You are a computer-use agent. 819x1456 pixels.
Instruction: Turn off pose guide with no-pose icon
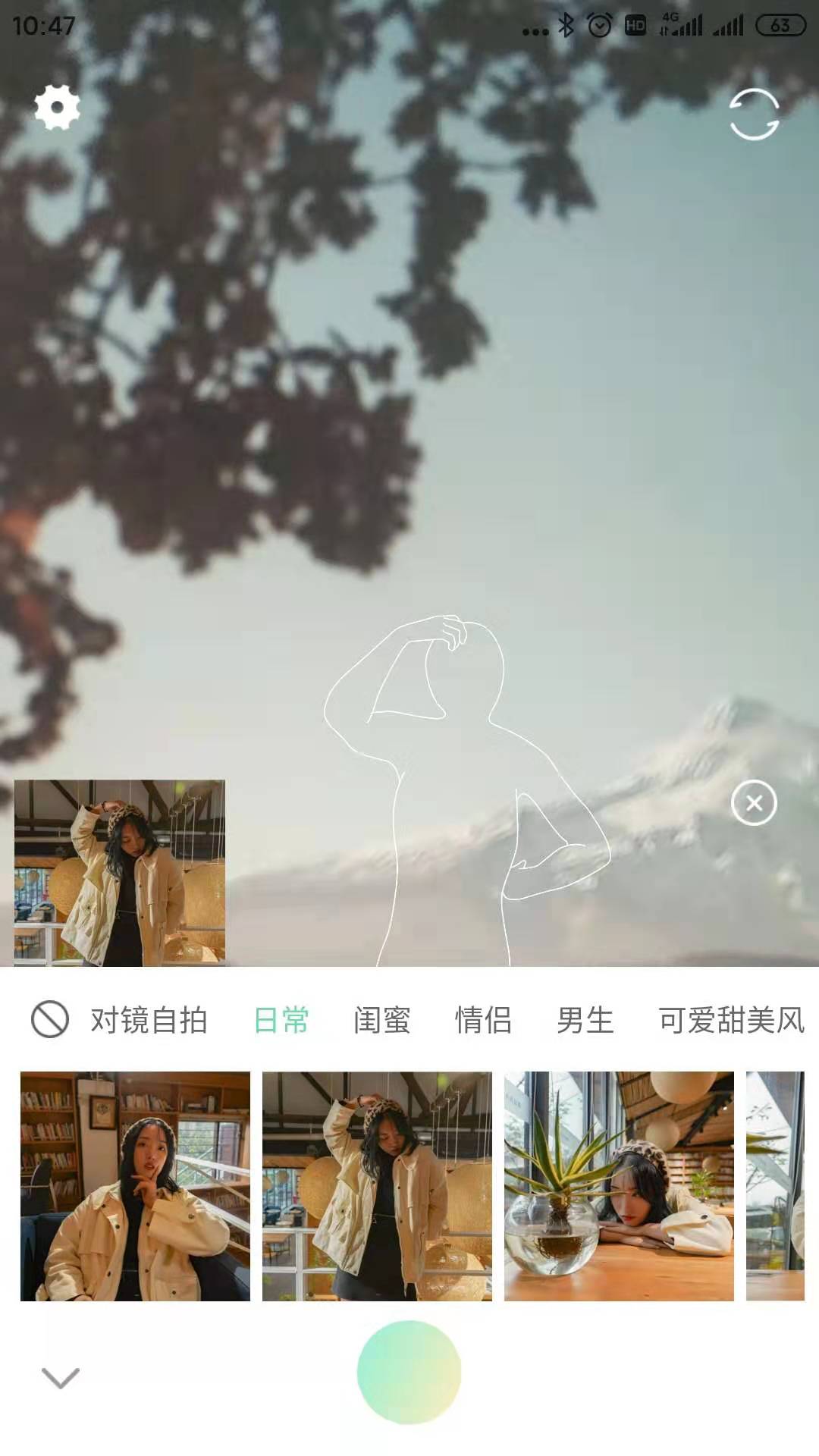(x=50, y=1019)
